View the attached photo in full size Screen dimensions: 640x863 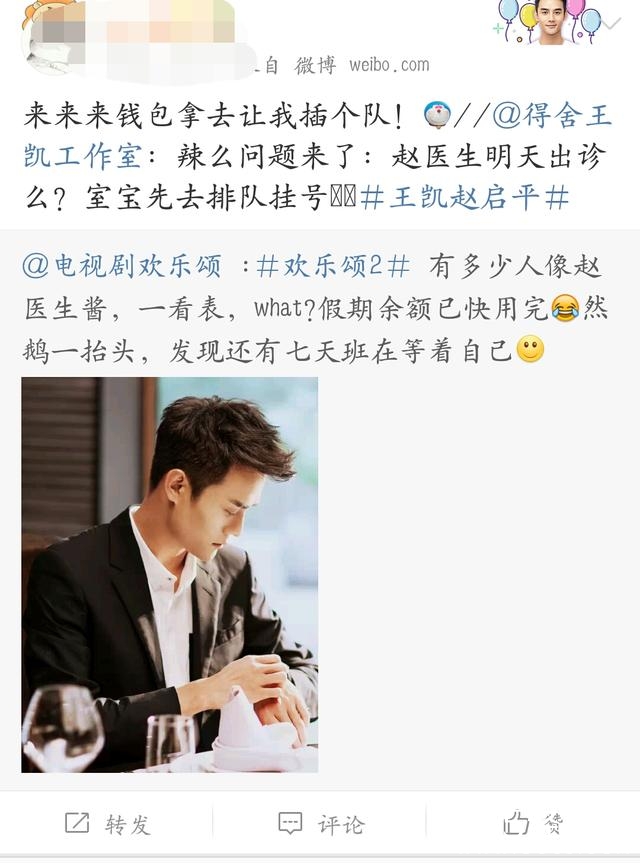tap(169, 575)
